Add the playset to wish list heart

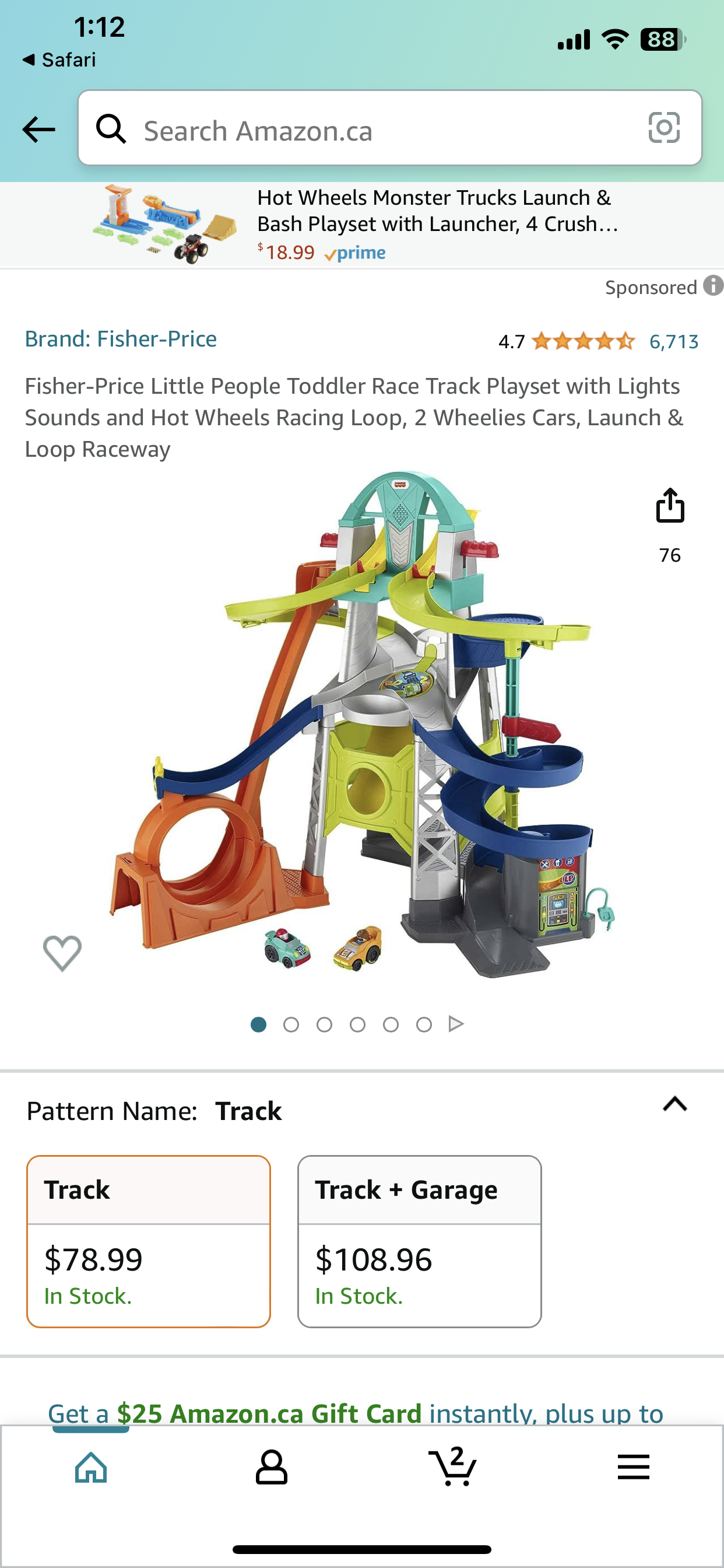tap(62, 953)
